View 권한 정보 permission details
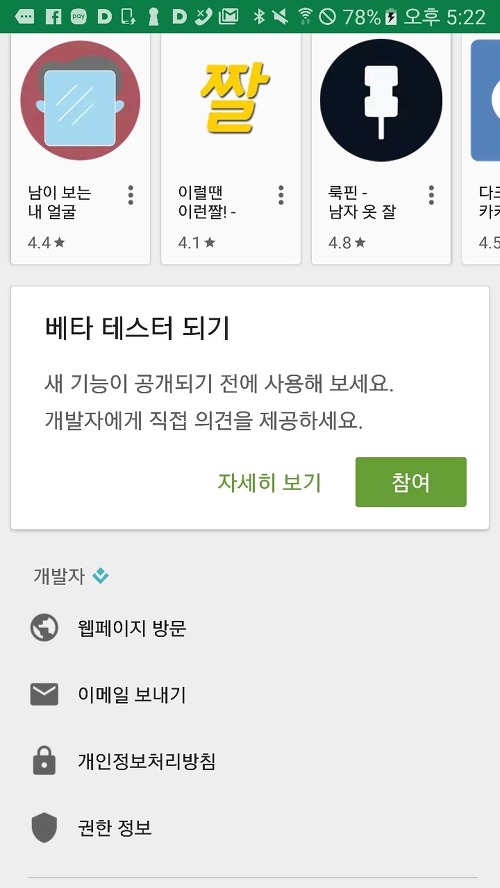Screen dimensions: 500x888 (x=250, y=828)
